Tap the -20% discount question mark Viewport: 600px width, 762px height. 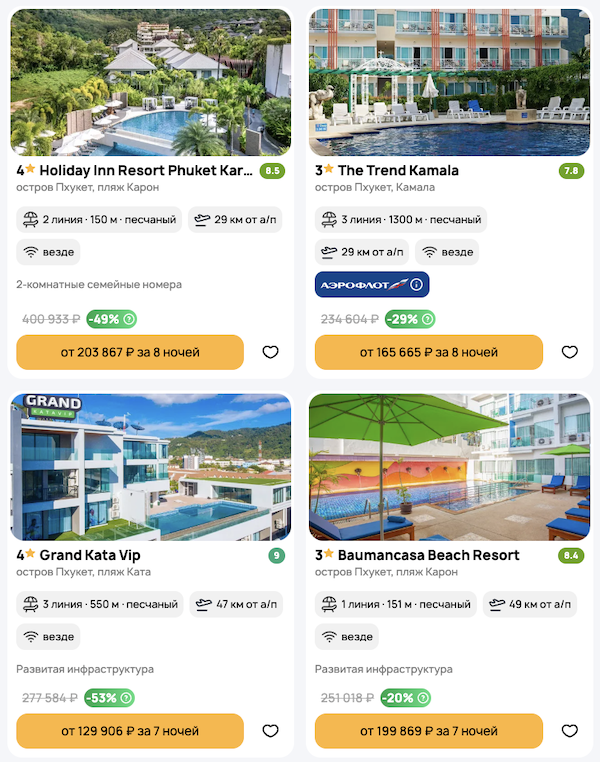pyautogui.click(x=427, y=698)
